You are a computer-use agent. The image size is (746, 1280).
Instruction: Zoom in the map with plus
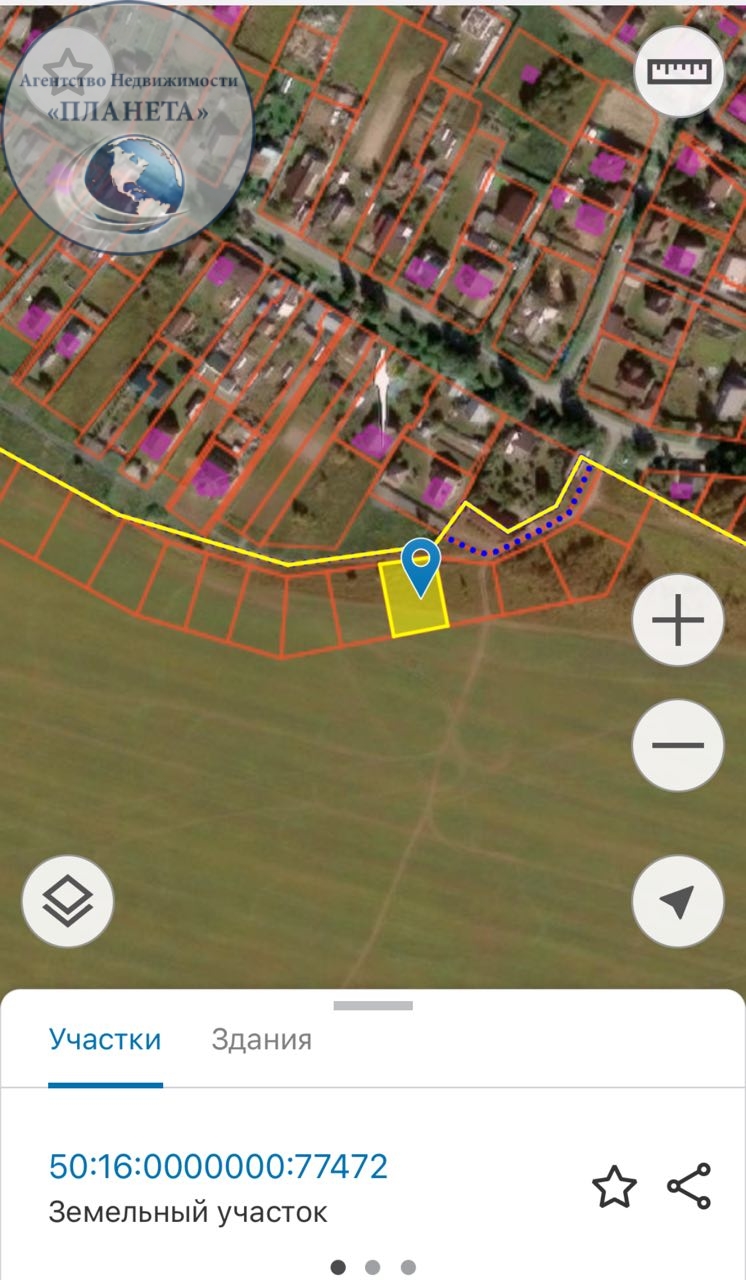[x=678, y=620]
